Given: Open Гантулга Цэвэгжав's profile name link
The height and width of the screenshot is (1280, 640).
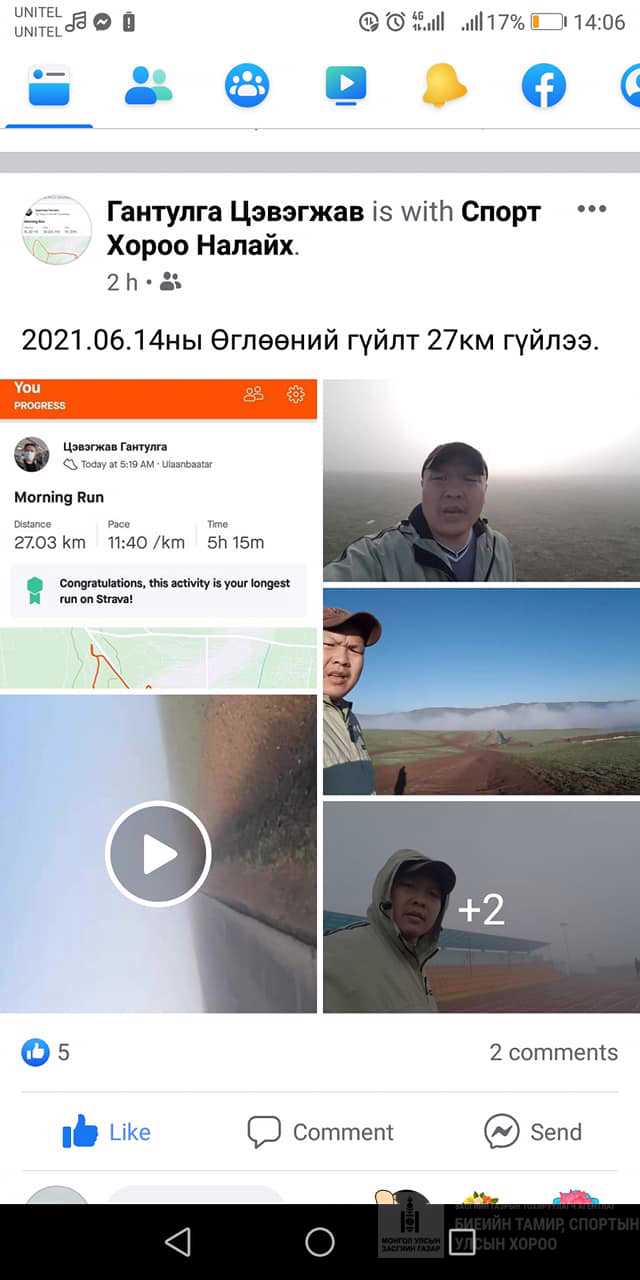Looking at the screenshot, I should [235, 212].
